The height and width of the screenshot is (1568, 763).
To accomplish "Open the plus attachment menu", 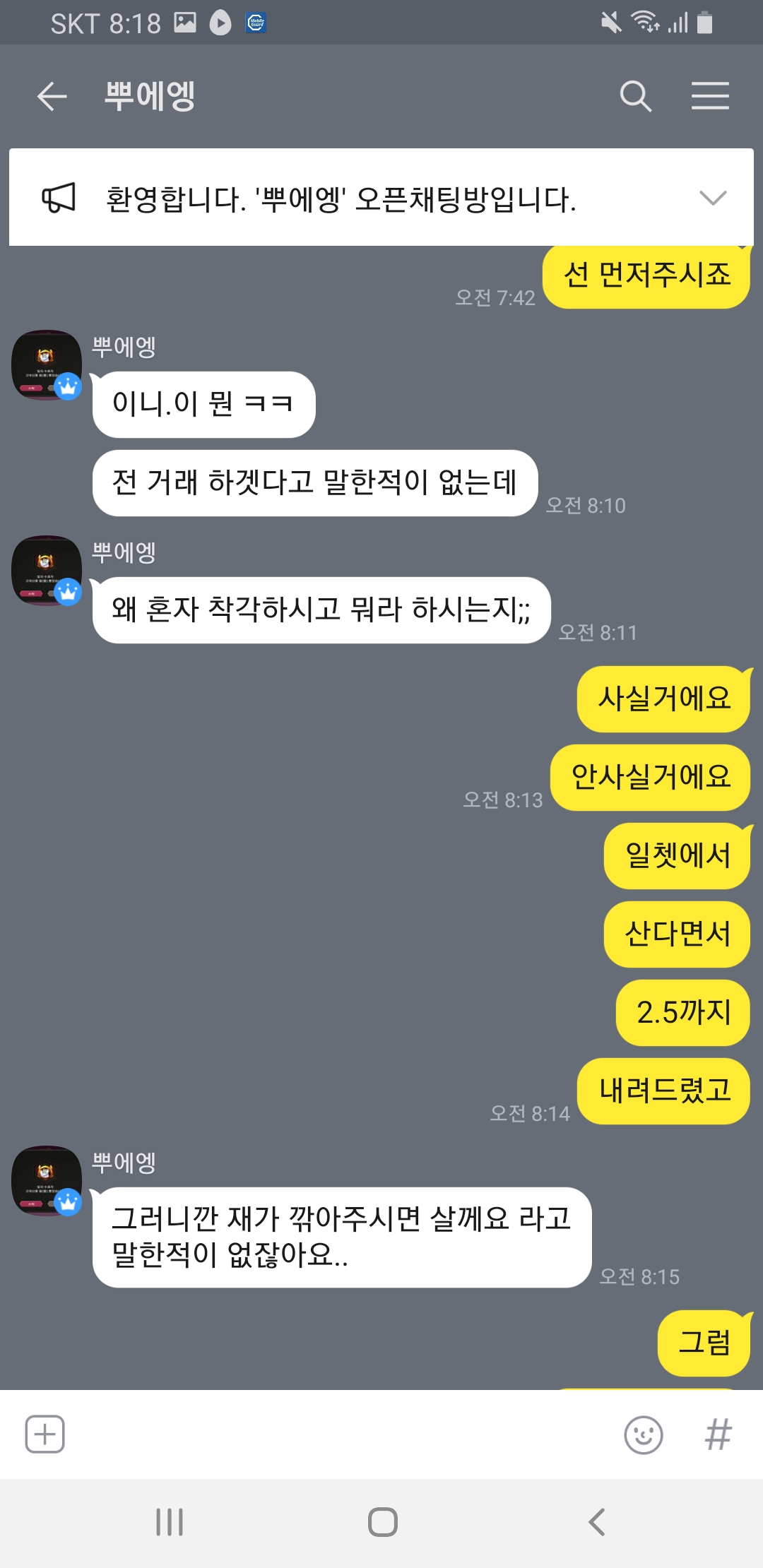I will pos(45,1435).
